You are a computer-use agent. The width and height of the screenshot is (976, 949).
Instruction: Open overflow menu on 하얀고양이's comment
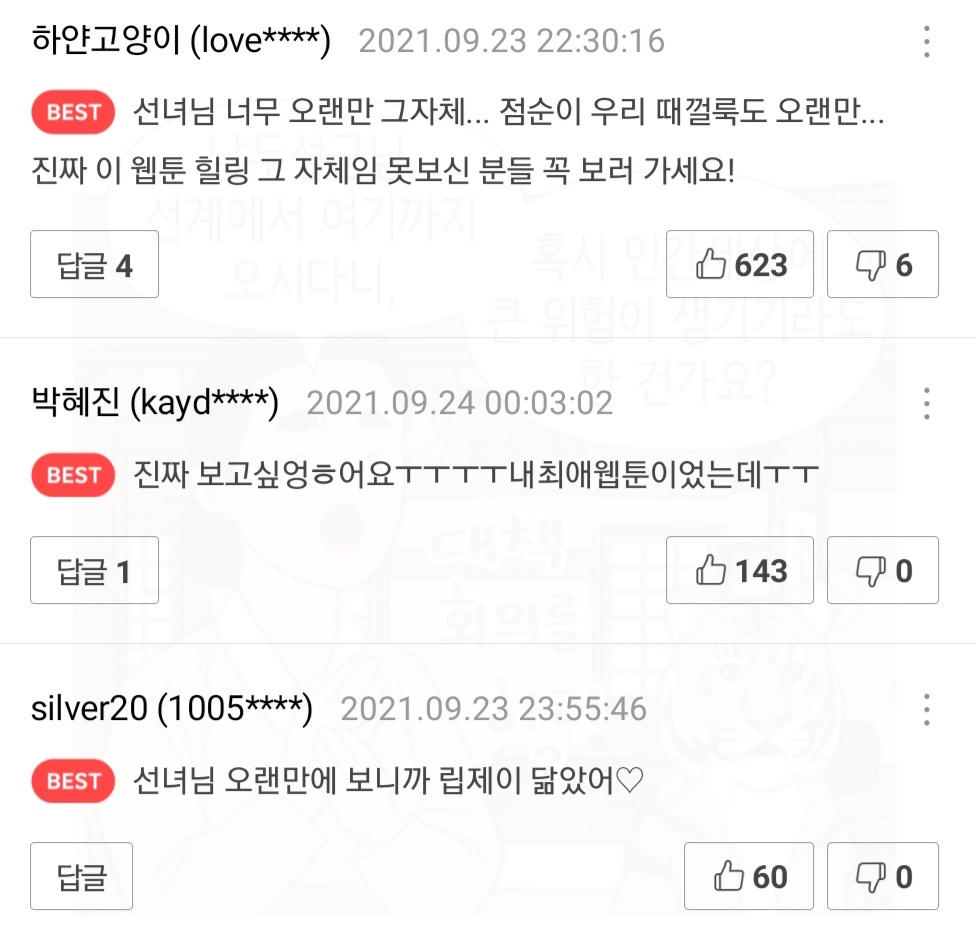click(x=927, y=42)
